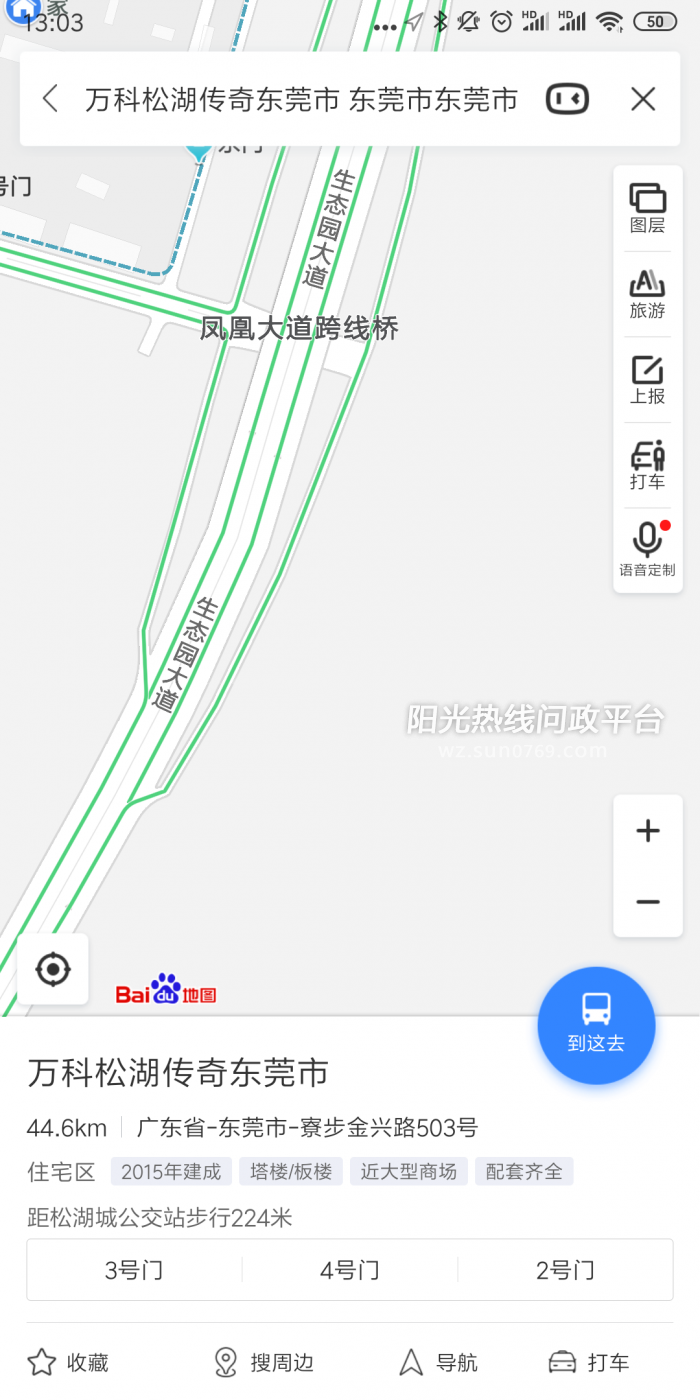Image resolution: width=700 pixels, height=1400 pixels.
Task: Add this place to 收藏 favorites
Action: coord(68,1362)
